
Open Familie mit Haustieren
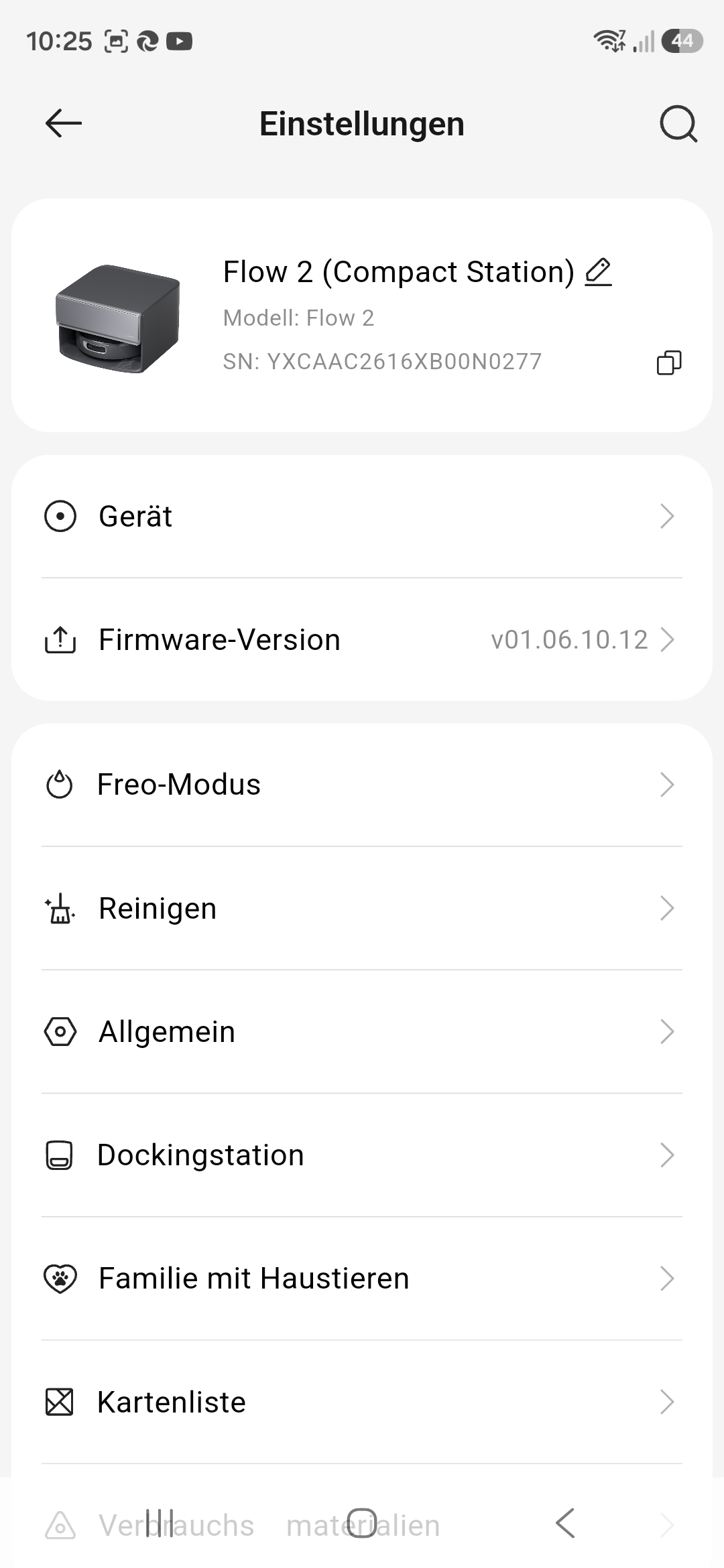(362, 1279)
